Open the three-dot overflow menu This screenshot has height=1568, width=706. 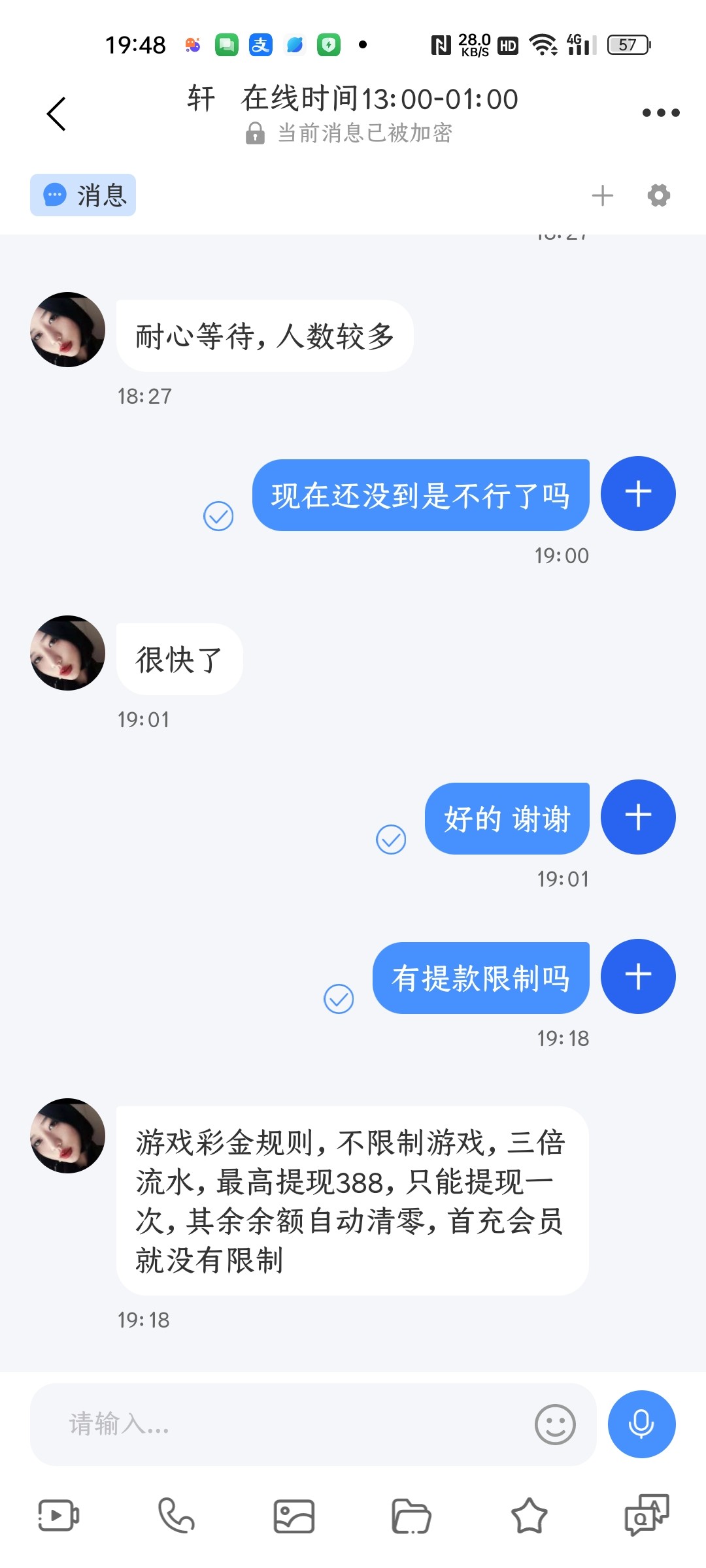[660, 113]
